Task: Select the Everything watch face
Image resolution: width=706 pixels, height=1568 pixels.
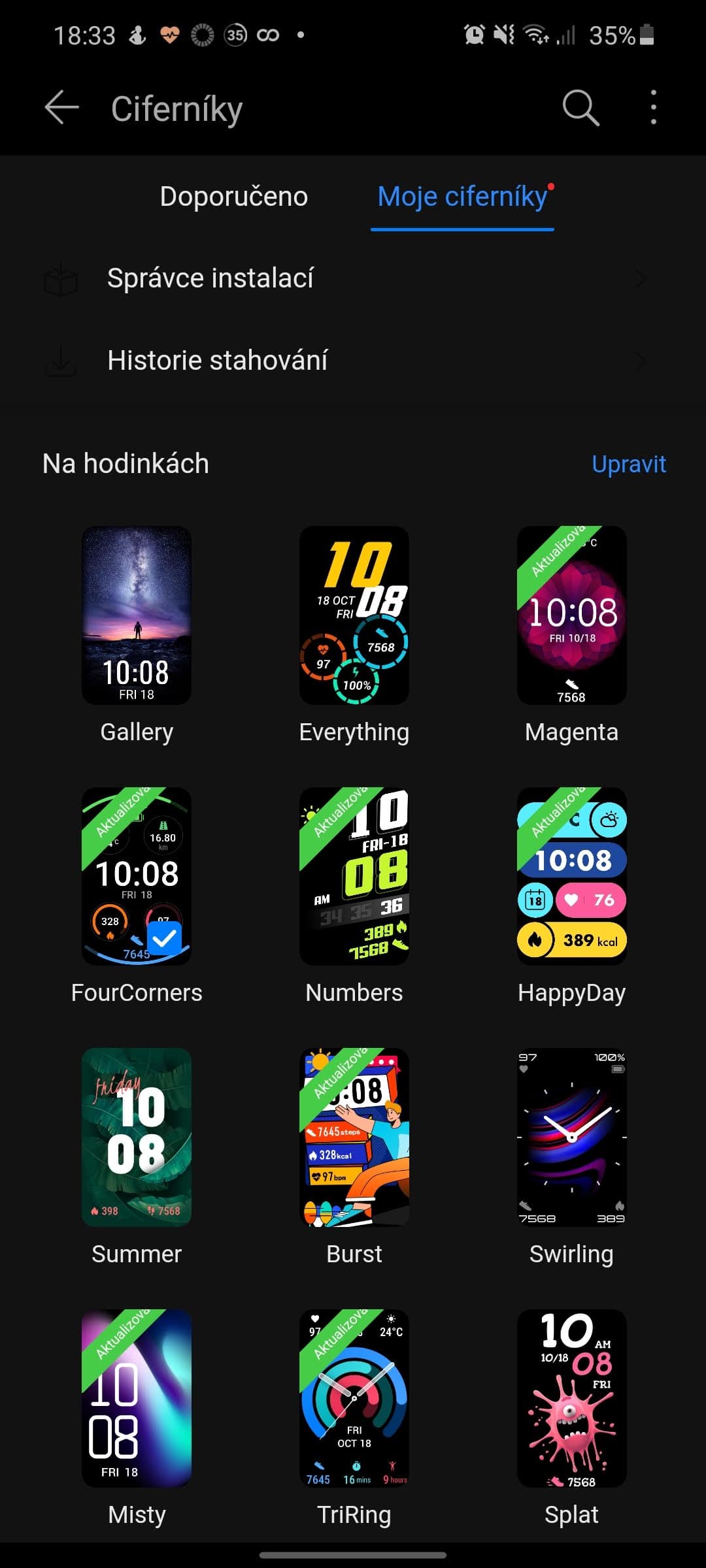Action: (x=354, y=615)
